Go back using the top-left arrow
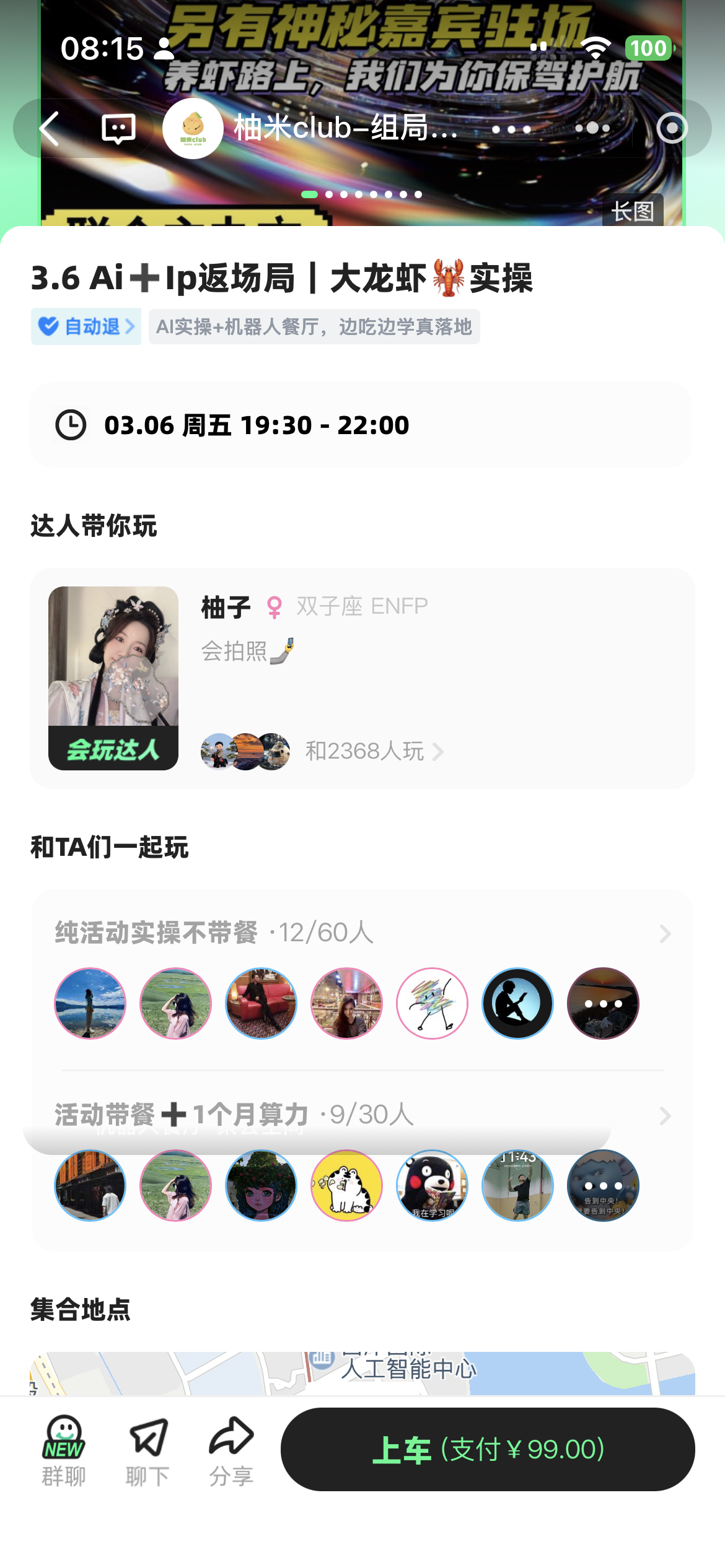 (50, 129)
